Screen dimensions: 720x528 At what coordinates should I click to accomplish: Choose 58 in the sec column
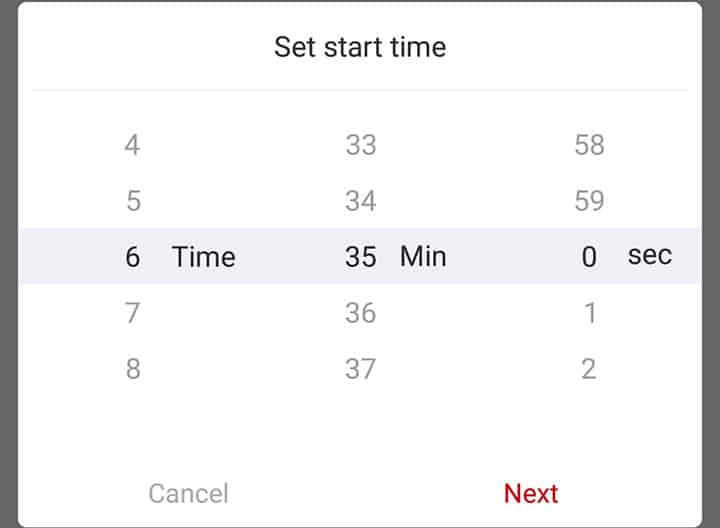click(589, 145)
